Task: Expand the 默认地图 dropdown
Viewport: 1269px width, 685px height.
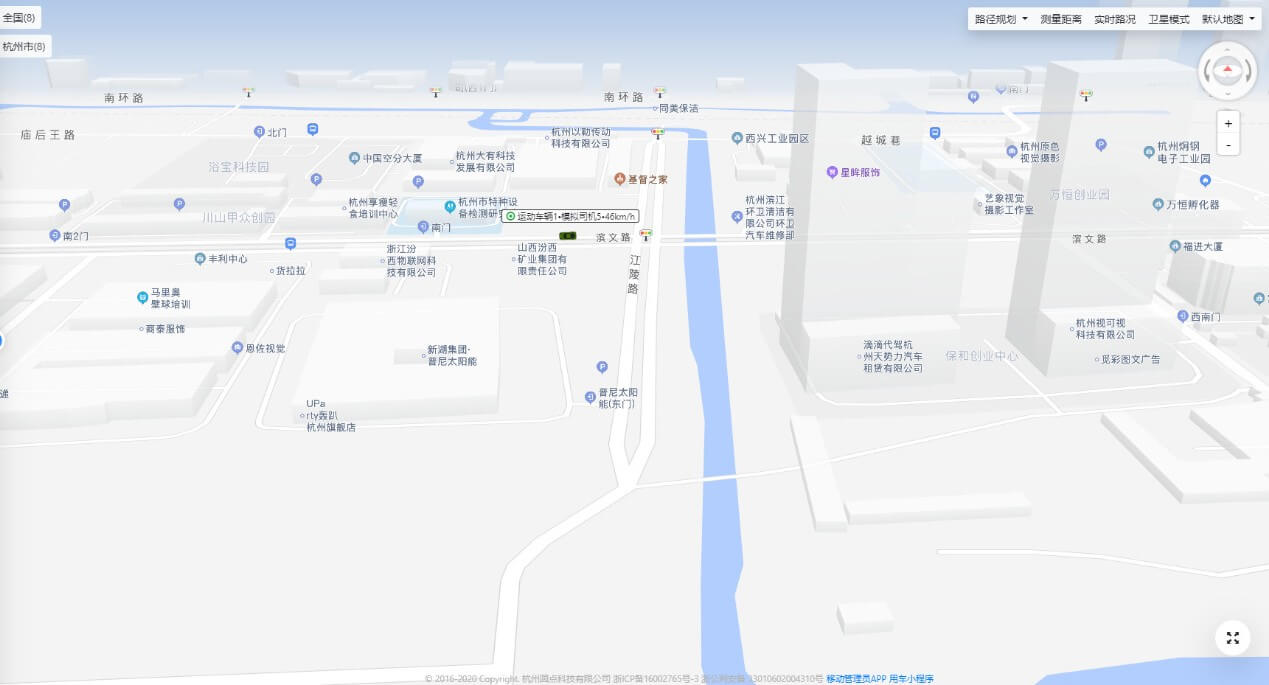Action: click(1228, 19)
